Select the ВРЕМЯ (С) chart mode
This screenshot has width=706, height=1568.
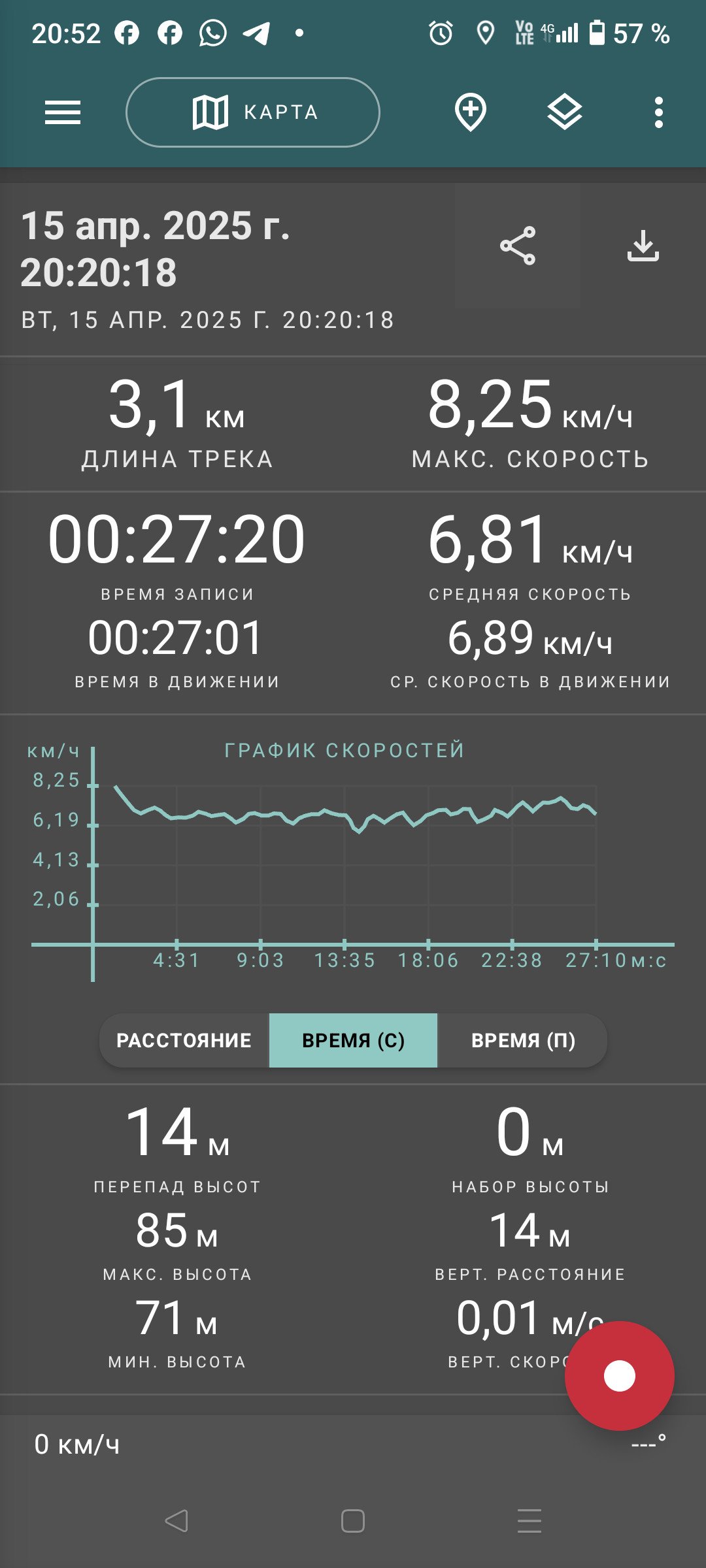click(353, 1040)
